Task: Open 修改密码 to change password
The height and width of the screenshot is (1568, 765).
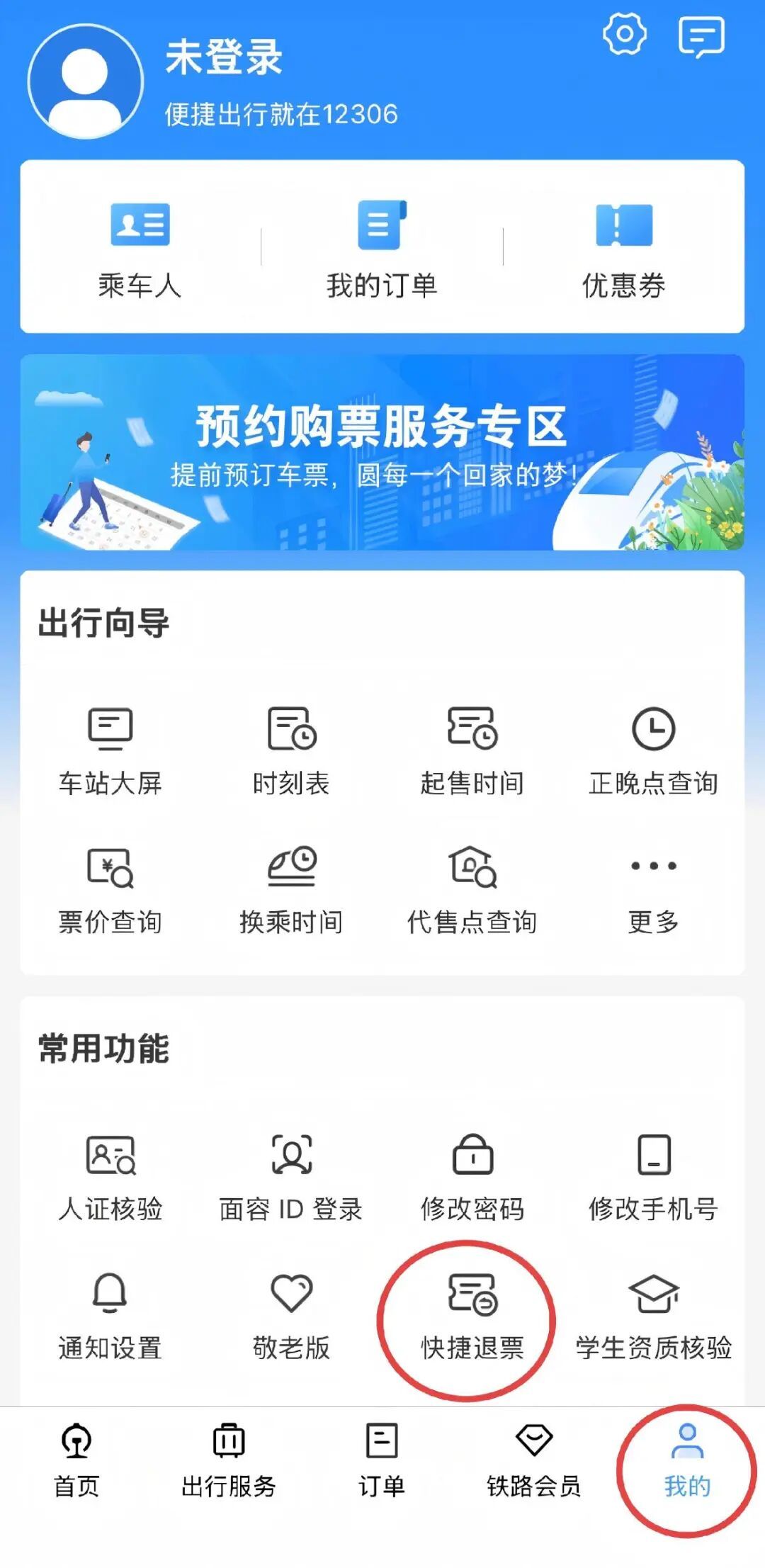Action: pyautogui.click(x=471, y=1180)
